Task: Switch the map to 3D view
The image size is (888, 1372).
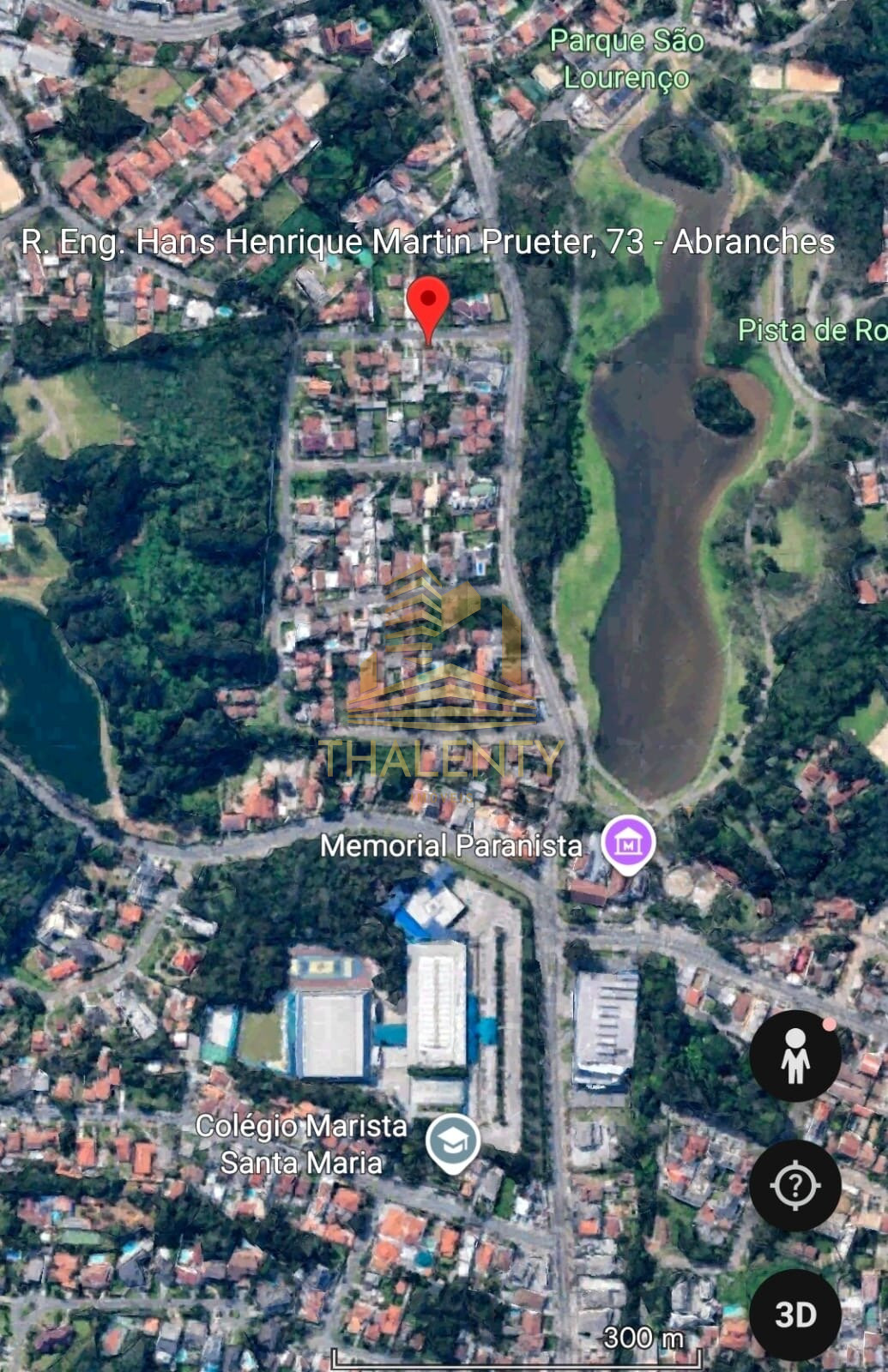Action: (x=795, y=1315)
